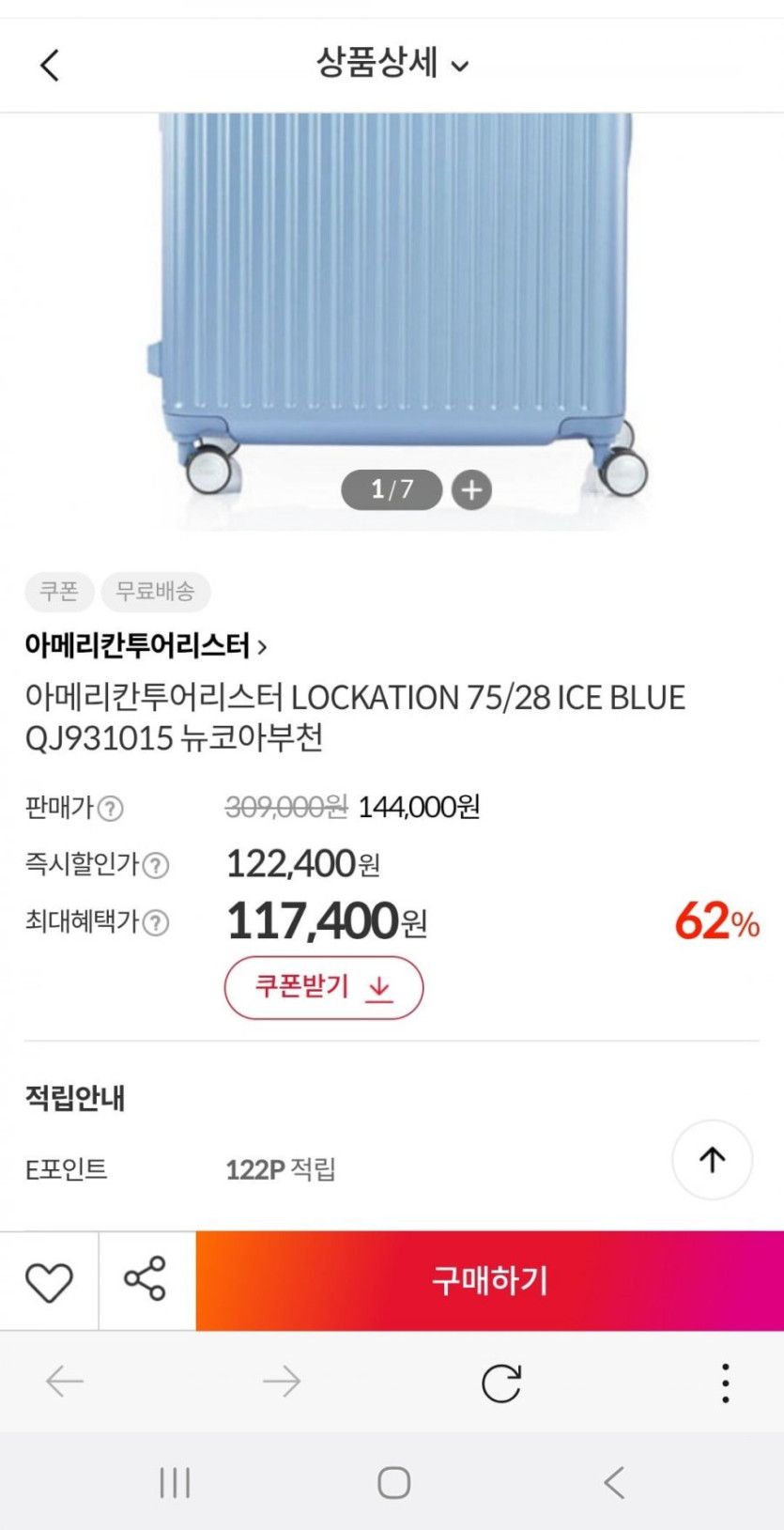Screen dimensions: 784x1530
Task: Add product to wishlist with heart
Action: (49, 1281)
